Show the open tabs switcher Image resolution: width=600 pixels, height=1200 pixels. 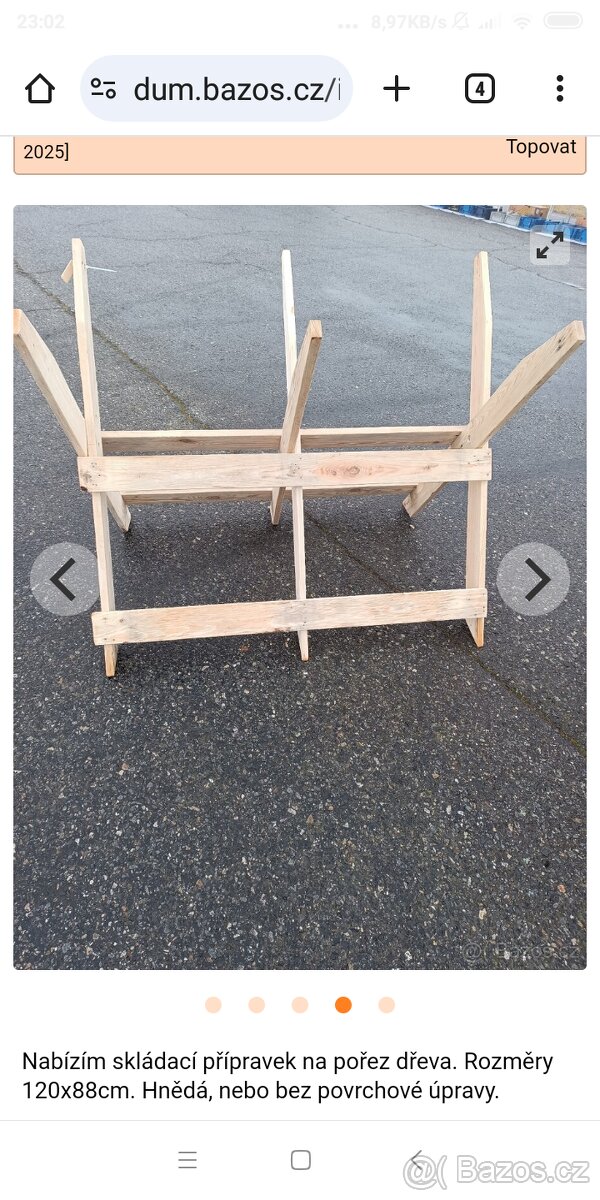point(480,89)
